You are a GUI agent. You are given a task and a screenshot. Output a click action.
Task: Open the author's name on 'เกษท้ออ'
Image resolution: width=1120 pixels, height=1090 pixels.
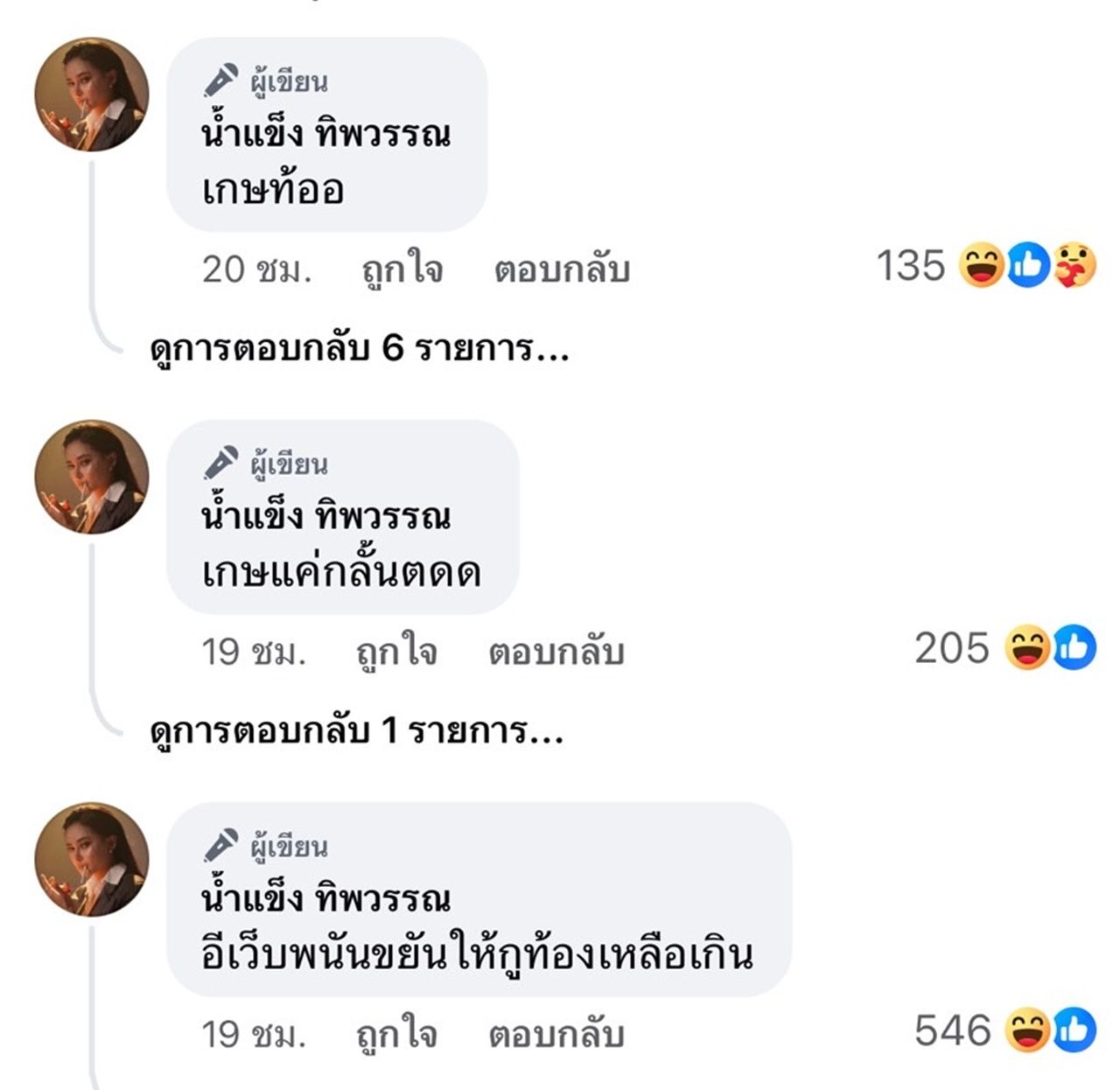(x=325, y=134)
